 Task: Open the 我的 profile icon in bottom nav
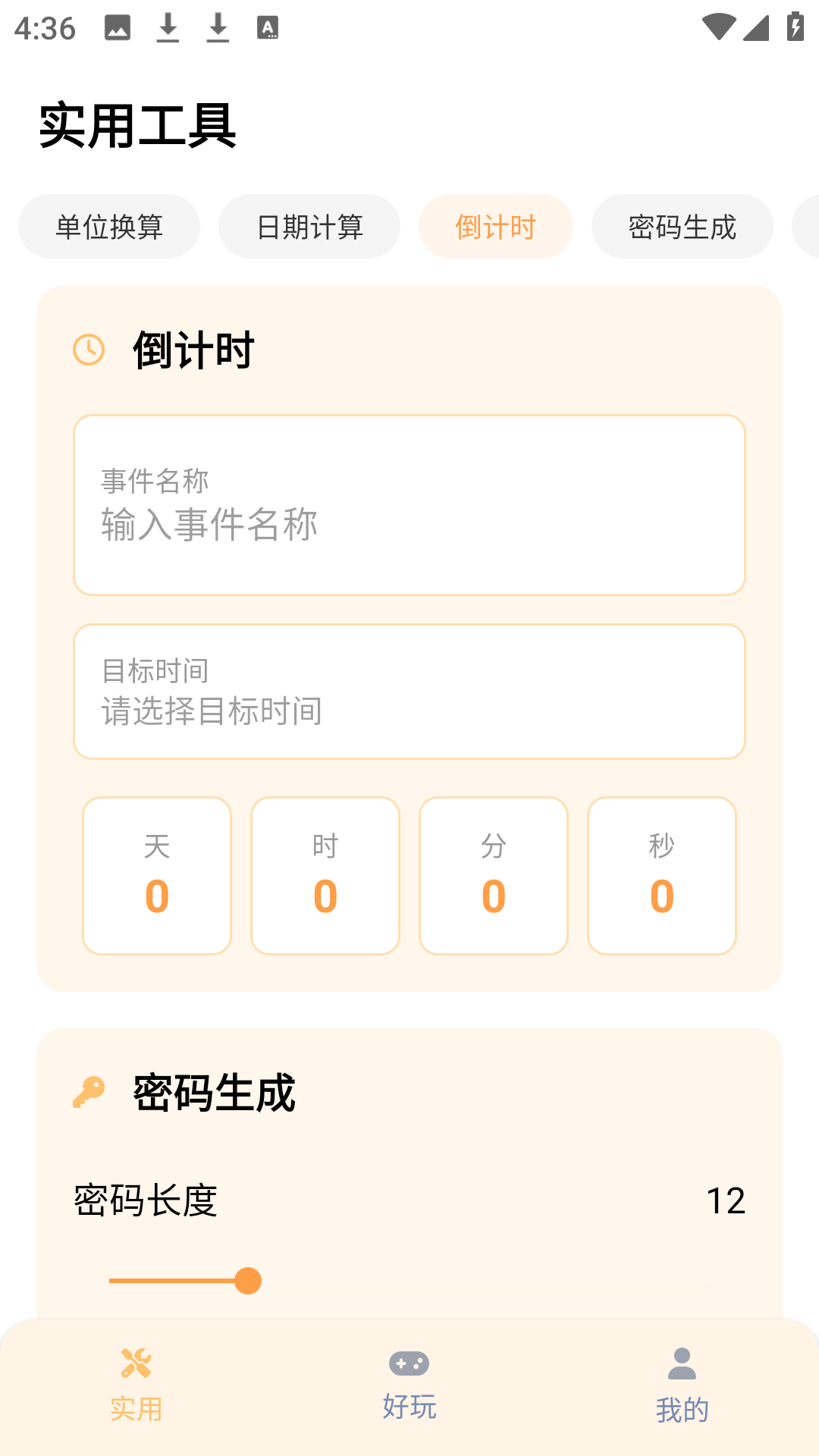(x=682, y=1361)
